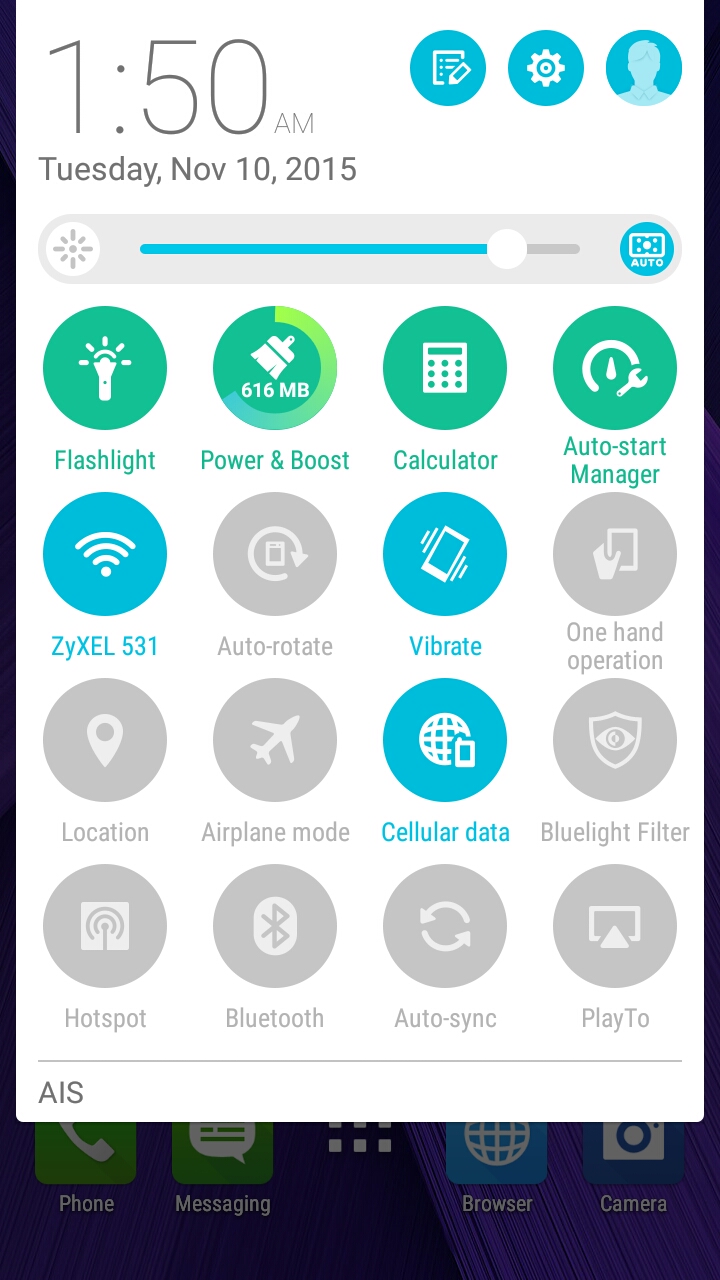The width and height of the screenshot is (720, 1280).
Task: Launch Power & Boost cleaner
Action: (275, 368)
